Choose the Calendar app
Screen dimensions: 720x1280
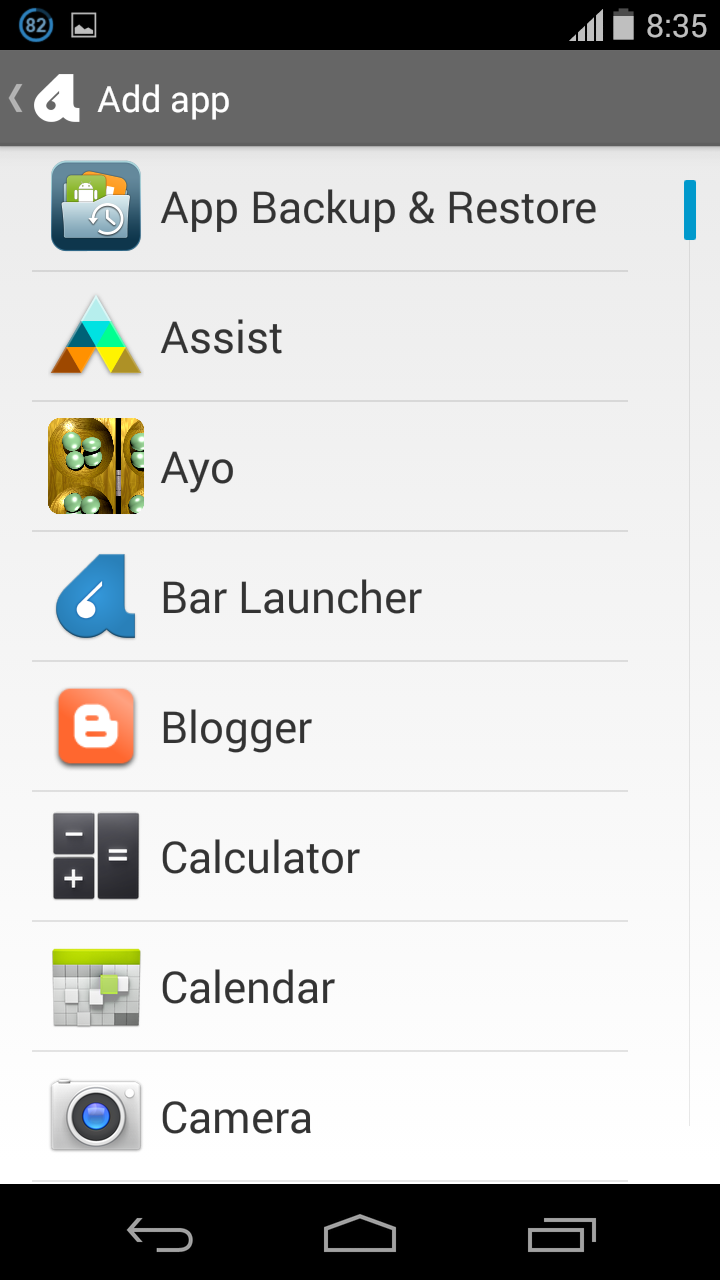[x=330, y=988]
